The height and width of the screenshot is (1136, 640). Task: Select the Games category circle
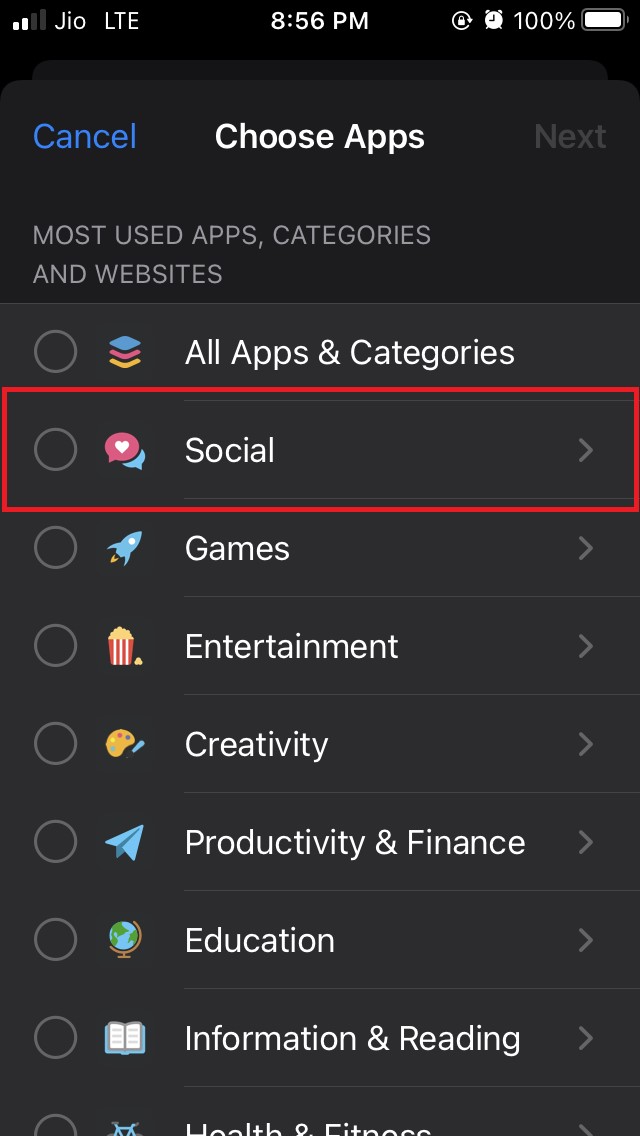[x=55, y=548]
